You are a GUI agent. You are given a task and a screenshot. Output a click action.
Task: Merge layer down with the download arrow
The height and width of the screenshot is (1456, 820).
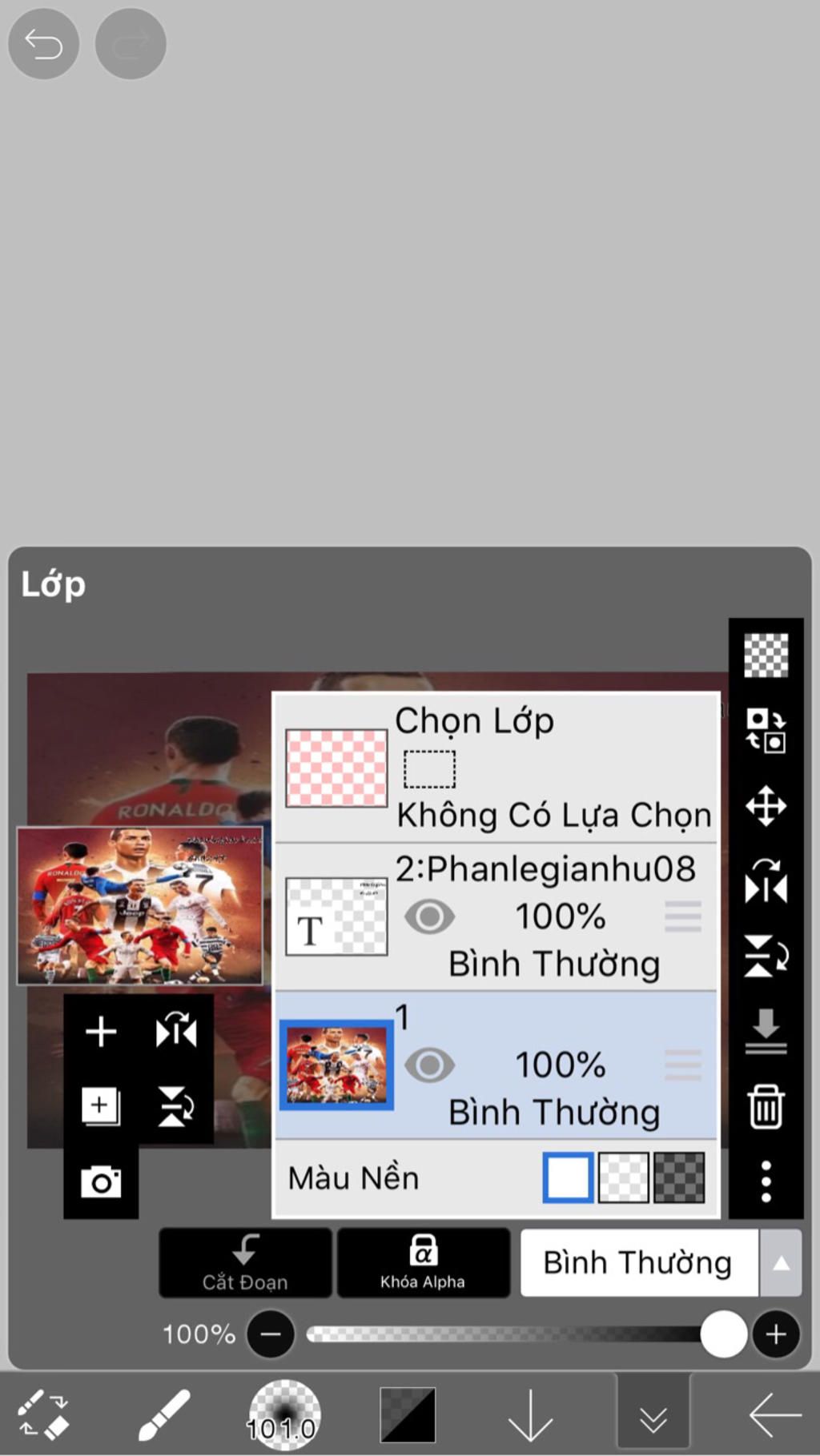766,1031
